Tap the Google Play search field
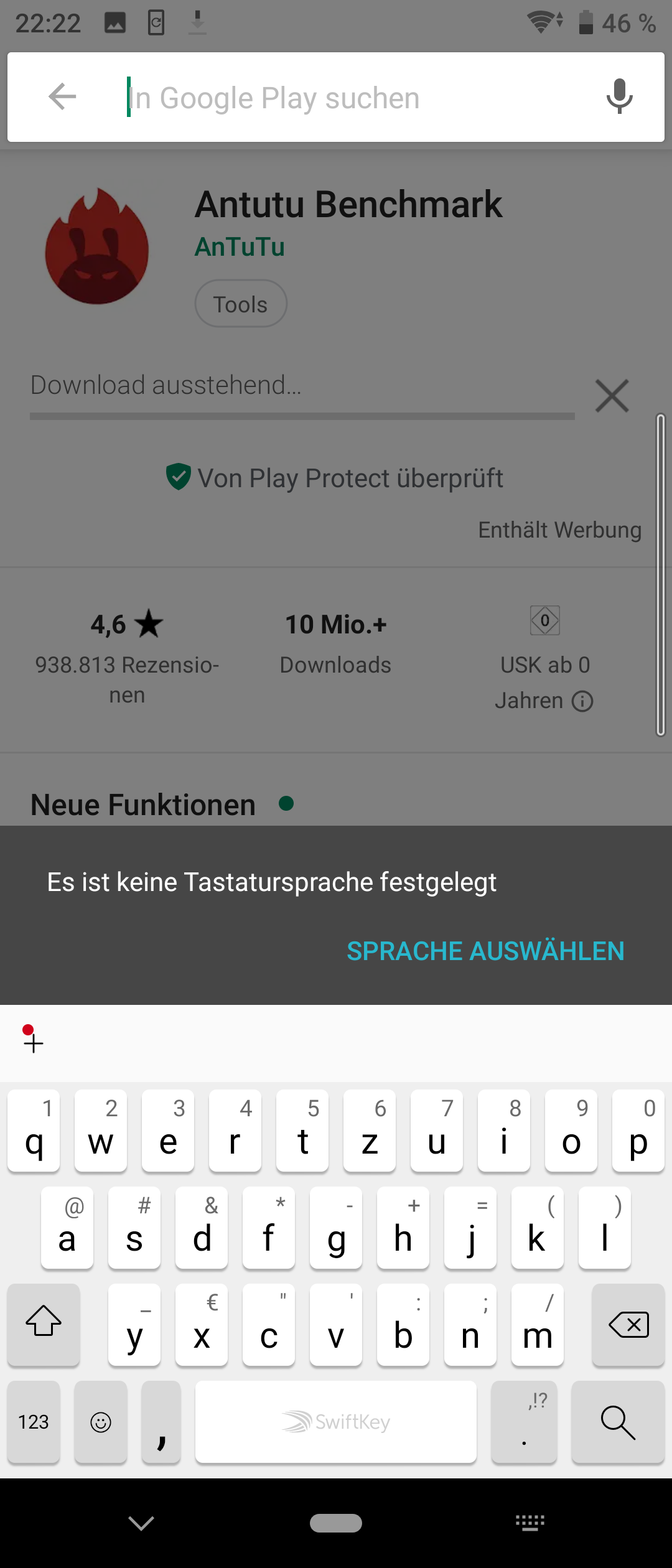The image size is (672, 1568). [x=348, y=98]
